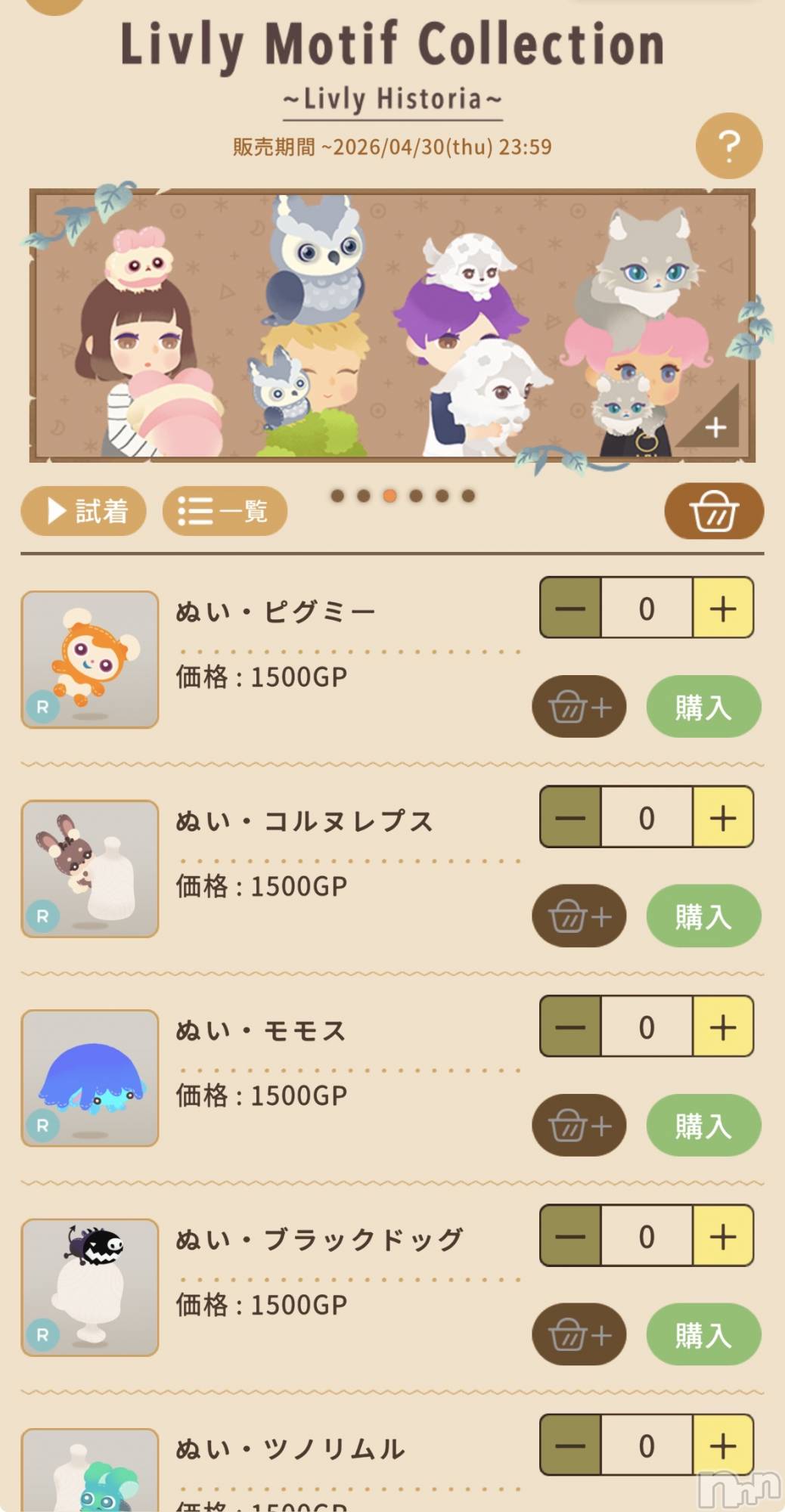Add ぬい・コルヌレプス to the basket
This screenshot has height=1512, width=785.
click(x=579, y=917)
